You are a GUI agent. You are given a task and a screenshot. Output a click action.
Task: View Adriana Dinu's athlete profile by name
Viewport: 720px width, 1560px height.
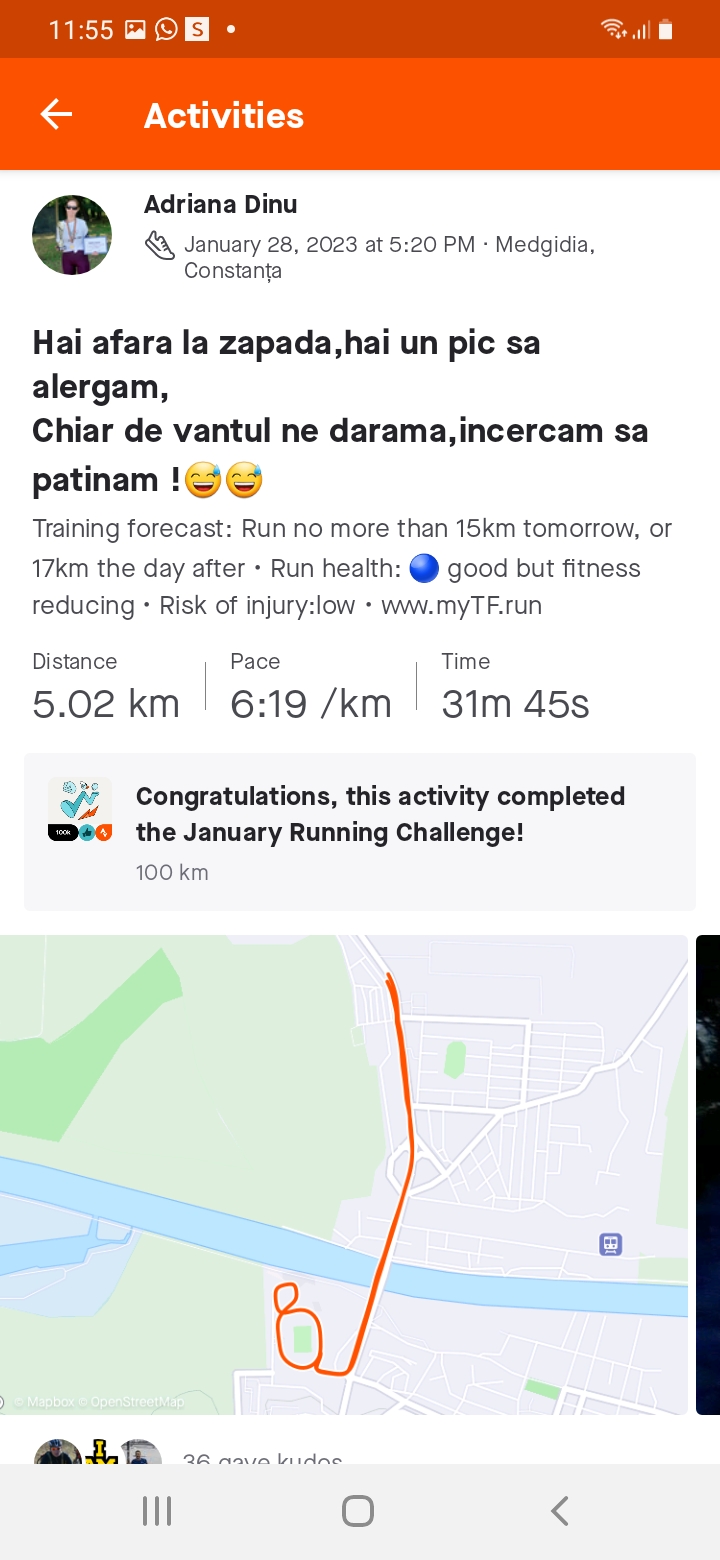[x=220, y=204]
